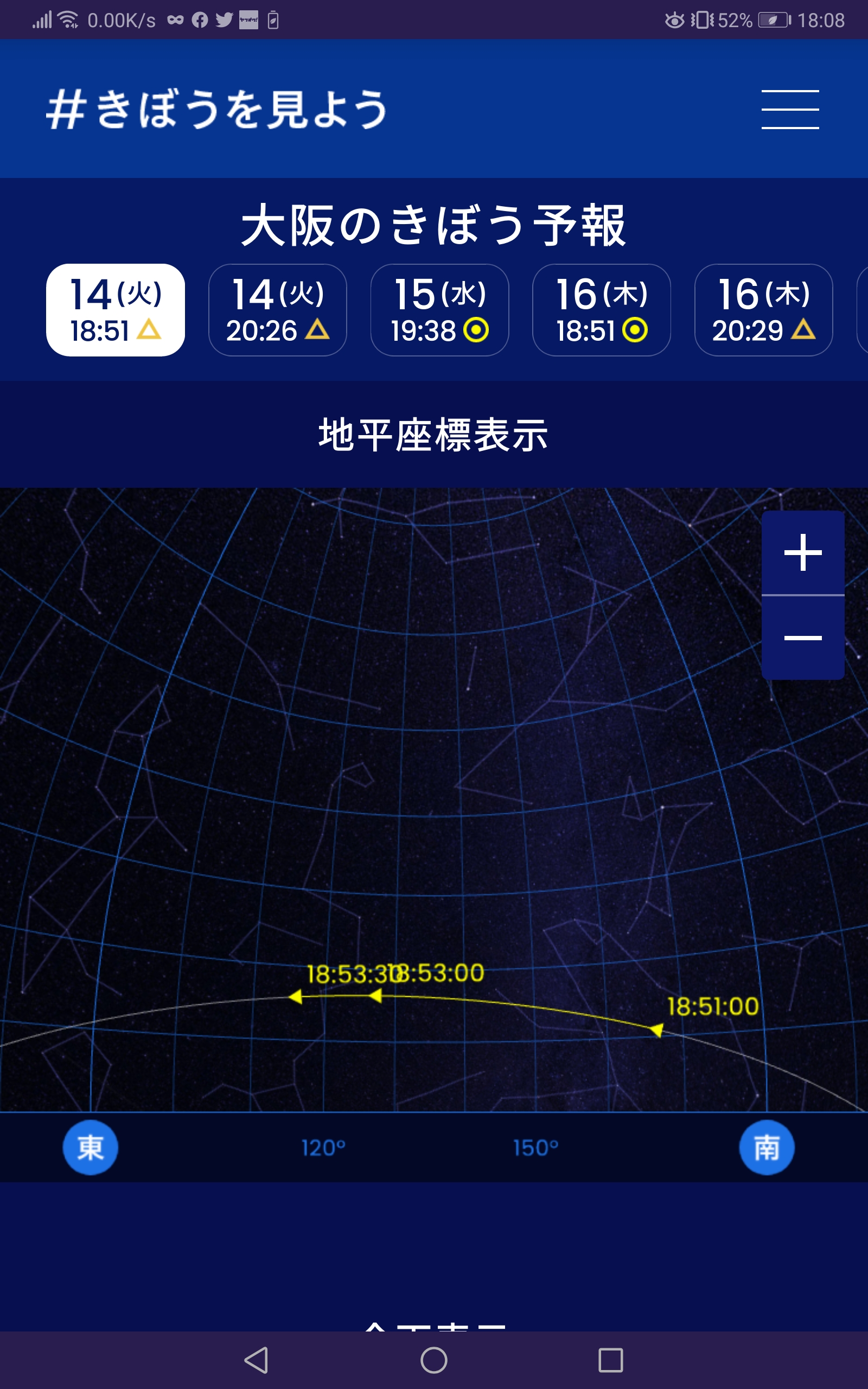Choose the 16(木) 20:29 forecast
This screenshot has height=1389, width=868.
(763, 310)
